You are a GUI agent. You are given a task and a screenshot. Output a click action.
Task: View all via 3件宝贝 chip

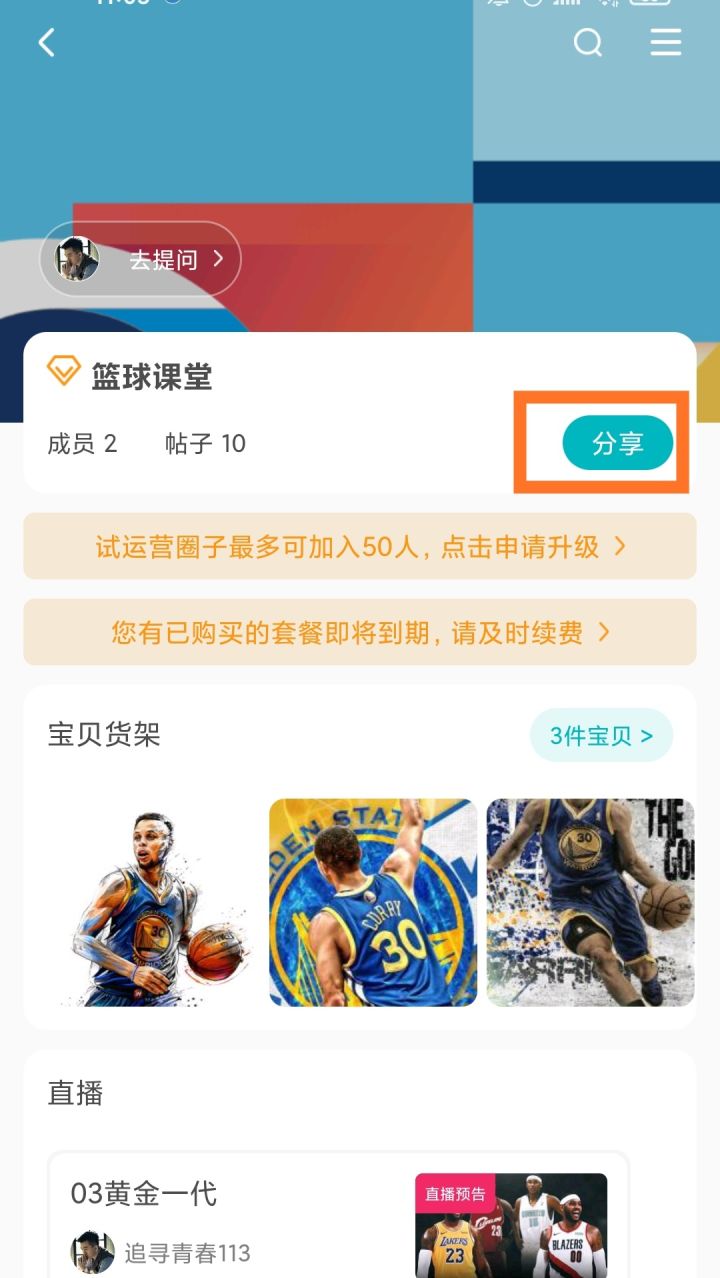coord(601,736)
